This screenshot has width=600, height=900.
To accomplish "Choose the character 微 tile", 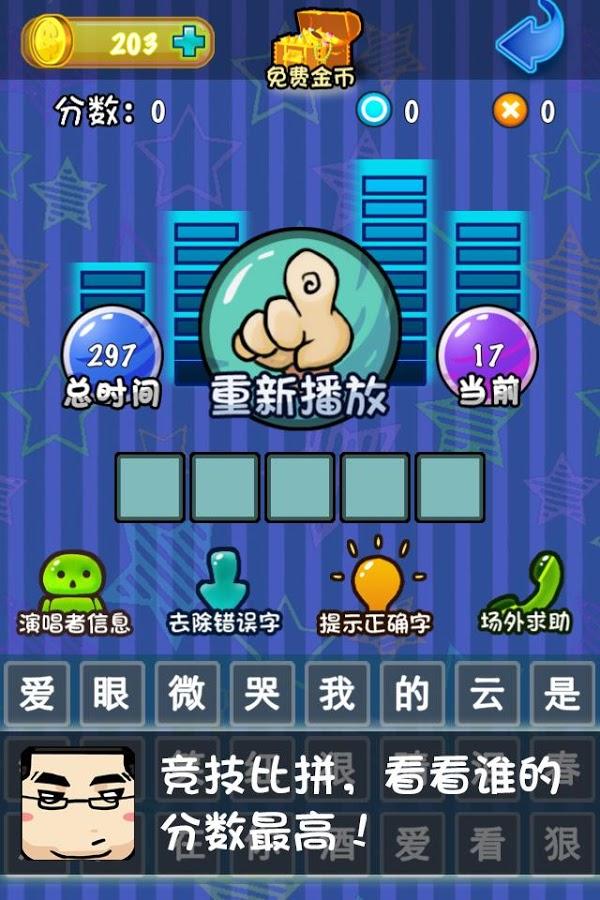I will tap(186, 692).
